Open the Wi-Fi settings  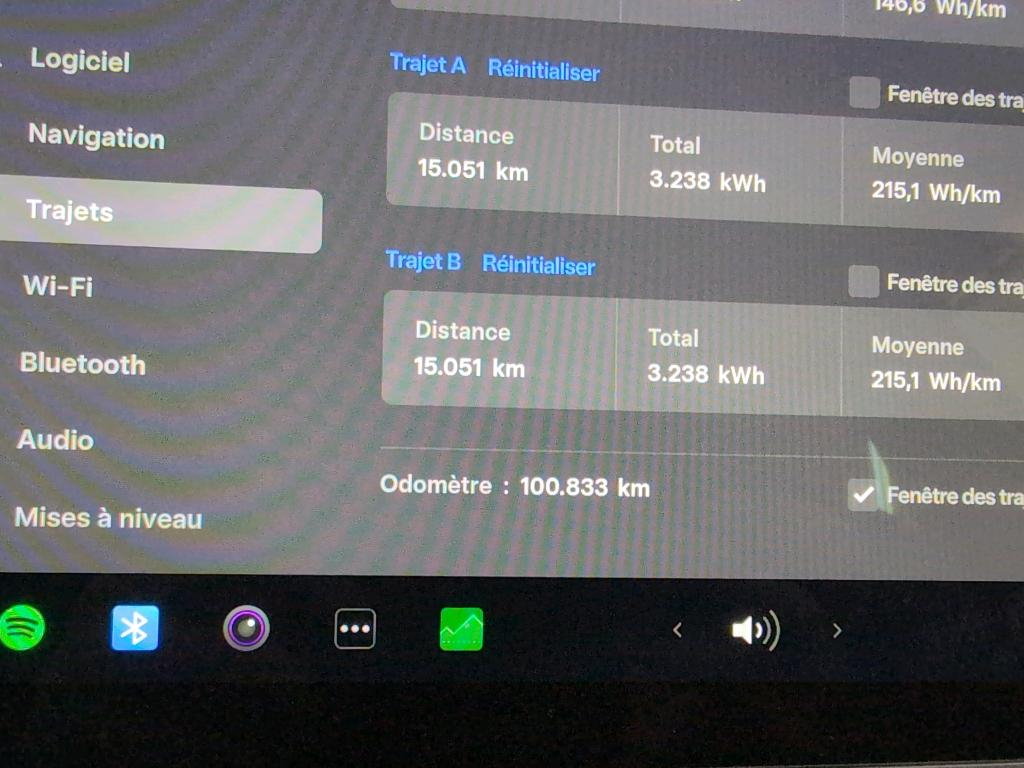click(x=58, y=287)
